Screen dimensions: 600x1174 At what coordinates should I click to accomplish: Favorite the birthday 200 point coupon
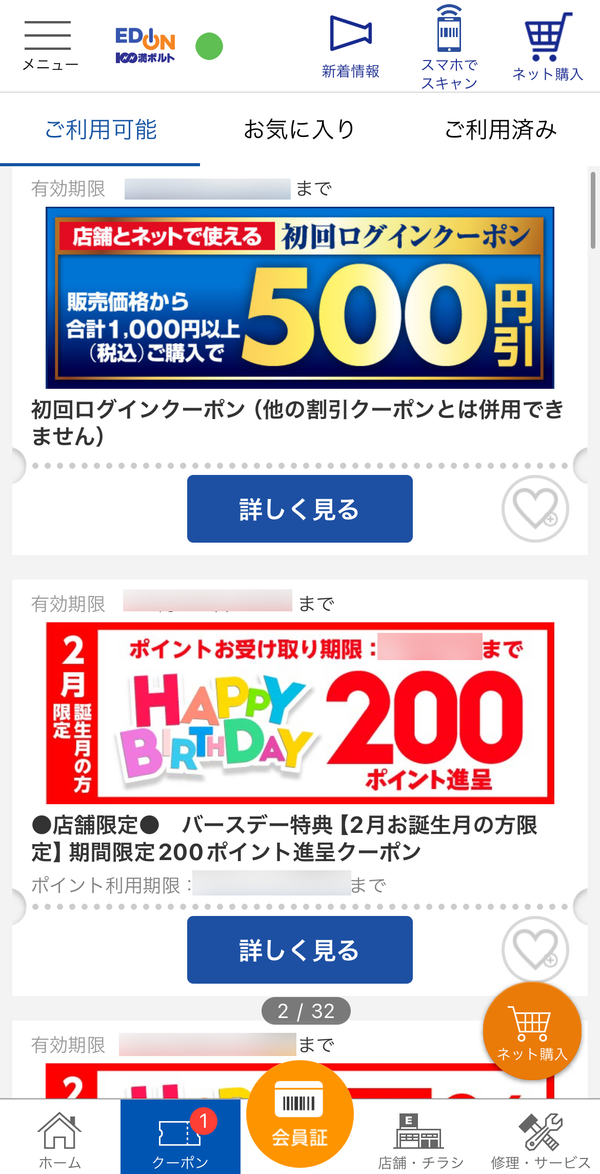(535, 950)
